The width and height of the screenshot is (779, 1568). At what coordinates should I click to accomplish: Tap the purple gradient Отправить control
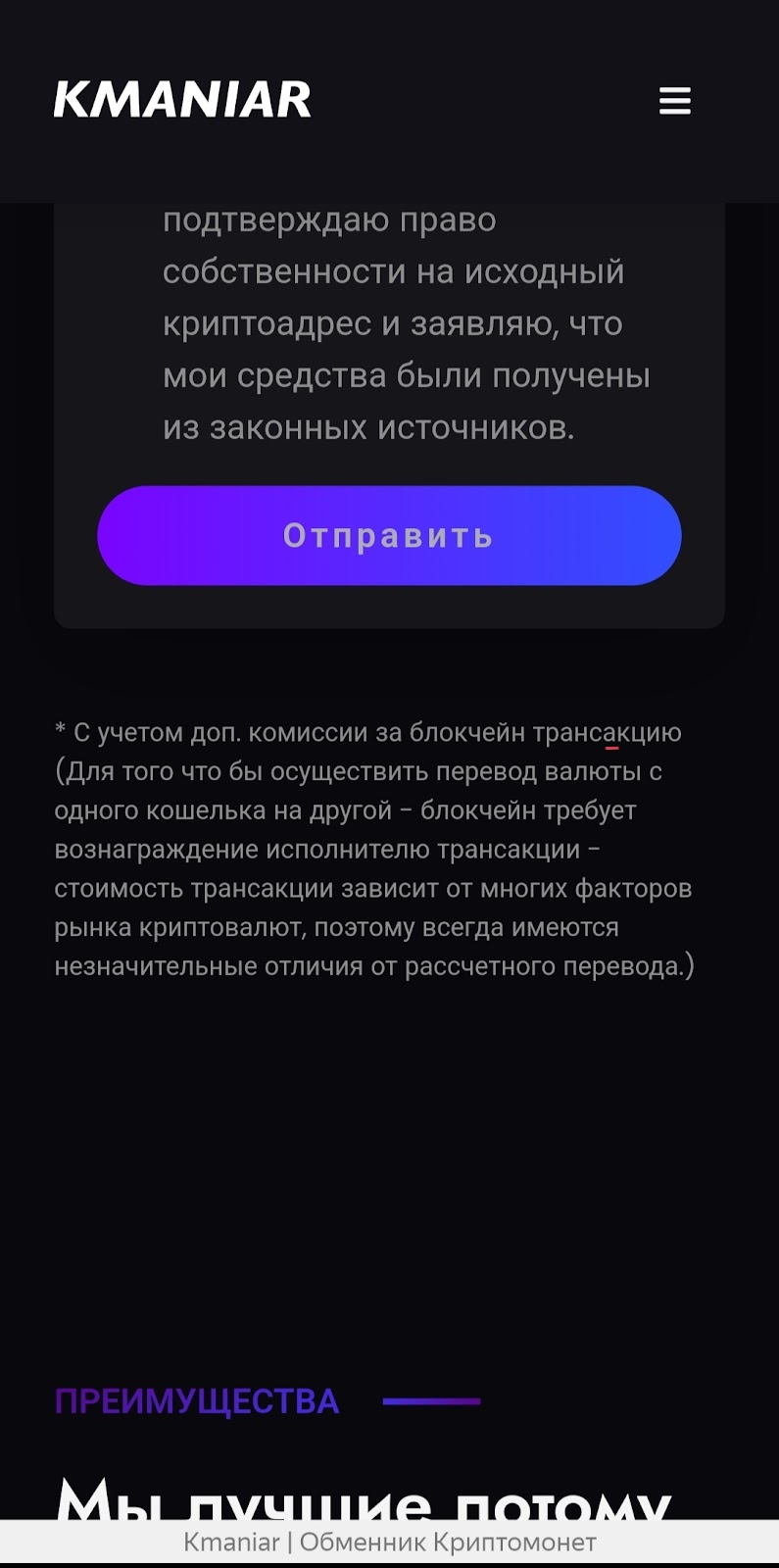pyautogui.click(x=389, y=535)
